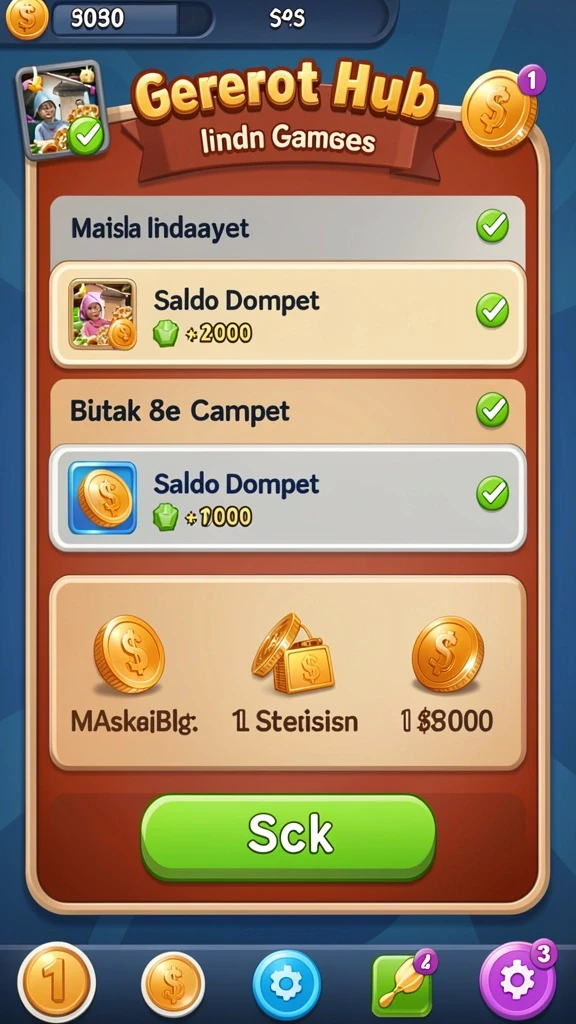Screen dimensions: 576x1024
Task: Open the purple gear with badge 3
Action: pos(517,982)
